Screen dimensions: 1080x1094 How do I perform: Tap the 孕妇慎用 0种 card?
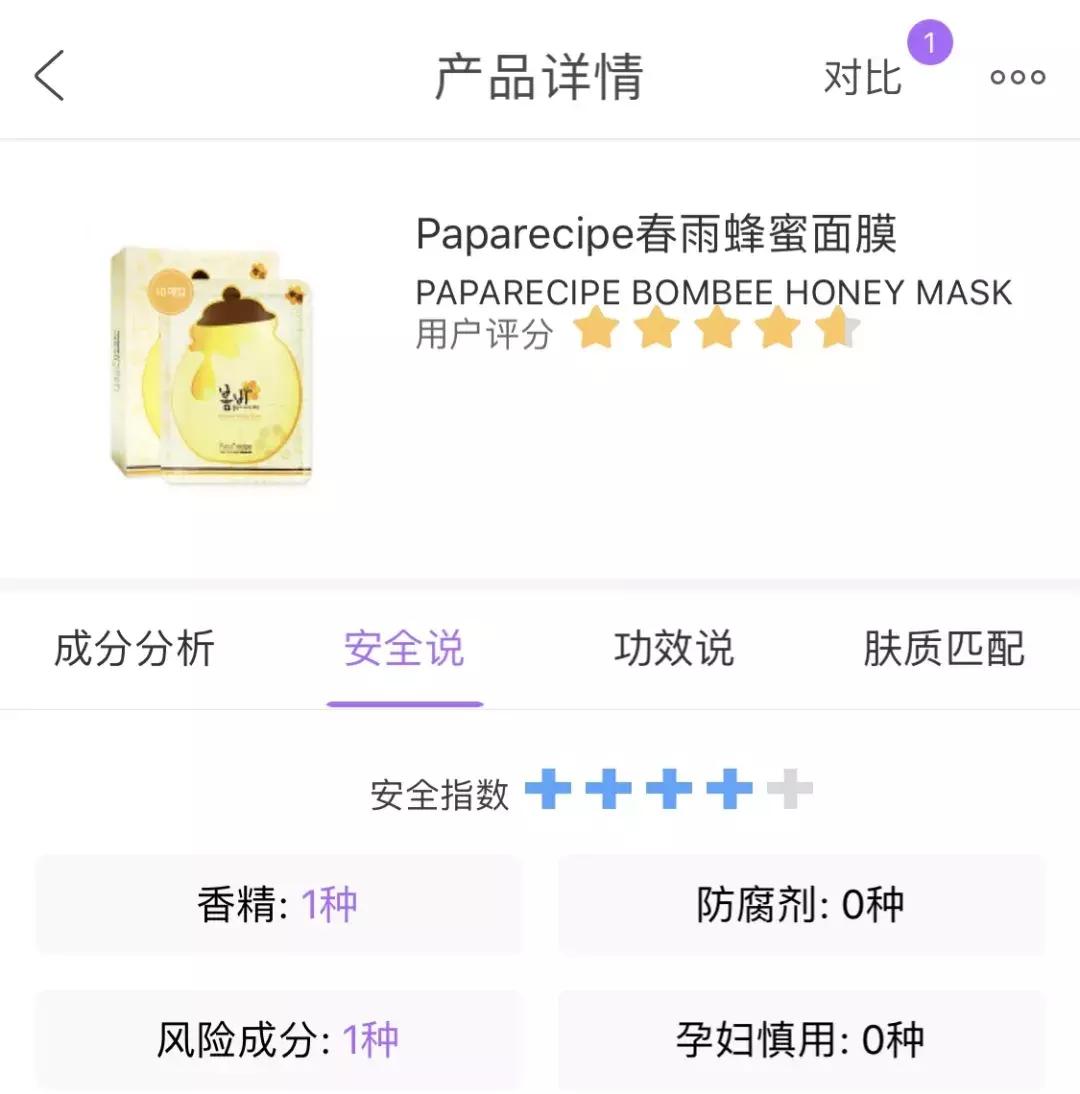[802, 1040]
